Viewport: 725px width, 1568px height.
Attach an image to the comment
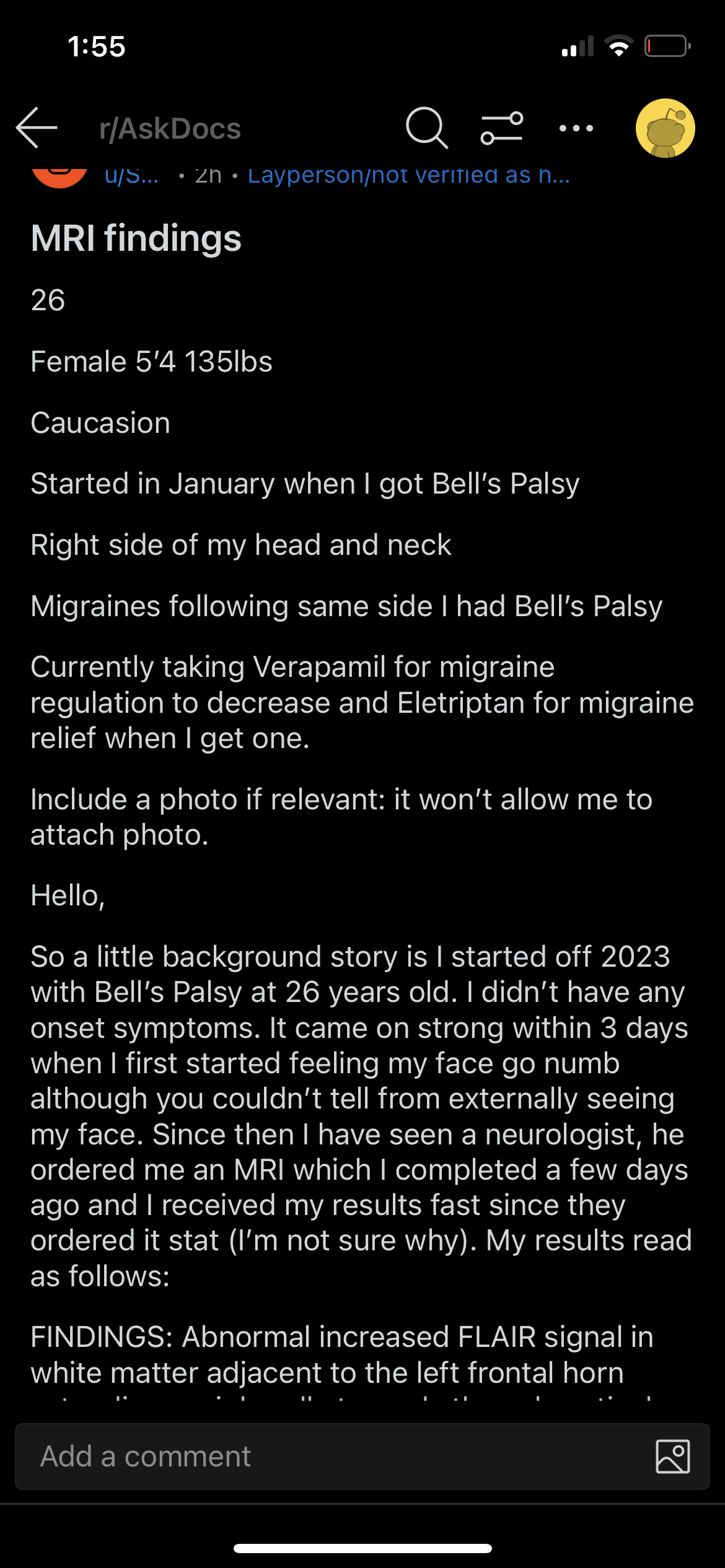click(x=673, y=1457)
